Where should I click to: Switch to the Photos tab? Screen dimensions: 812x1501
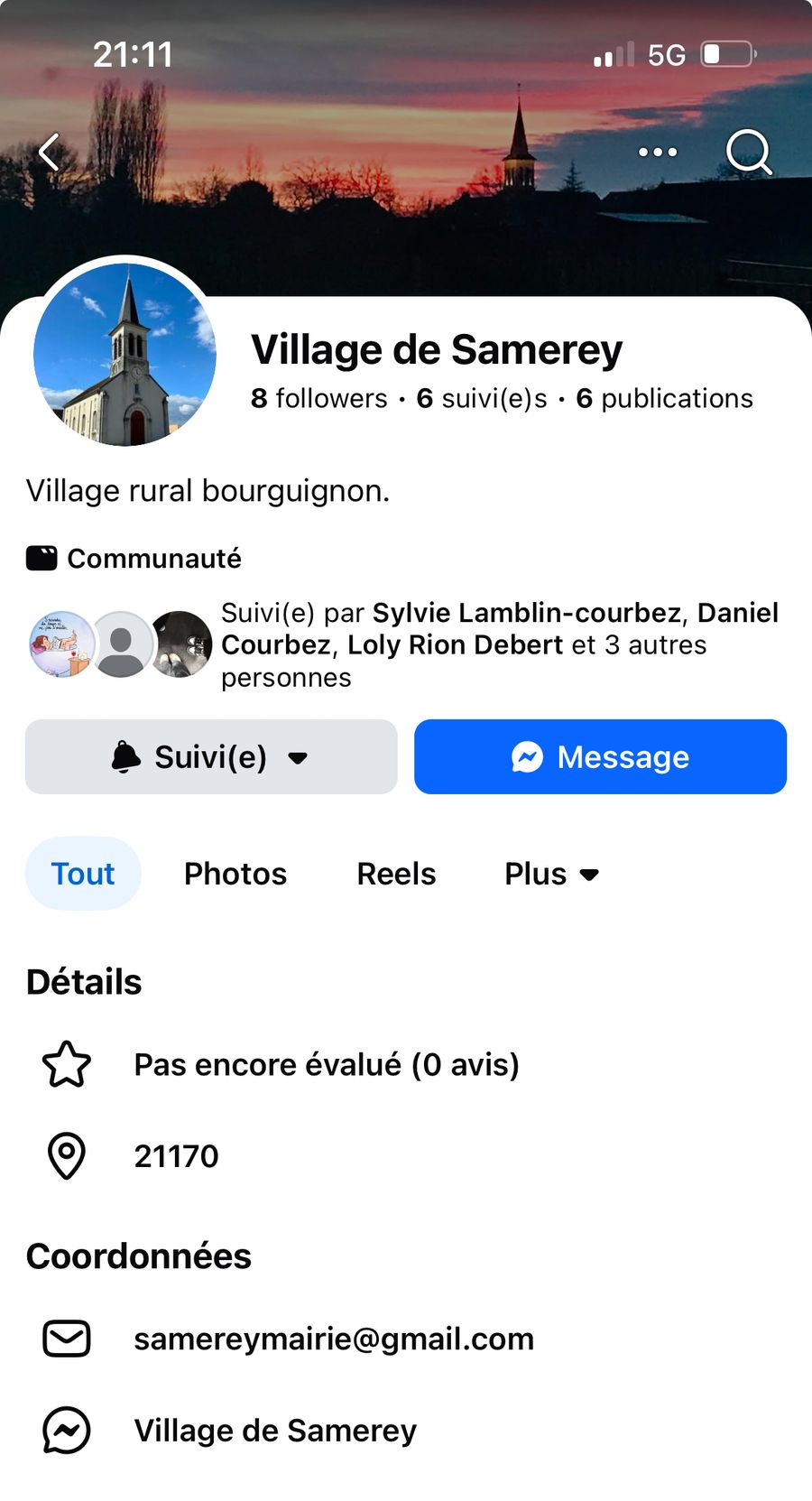tap(235, 874)
